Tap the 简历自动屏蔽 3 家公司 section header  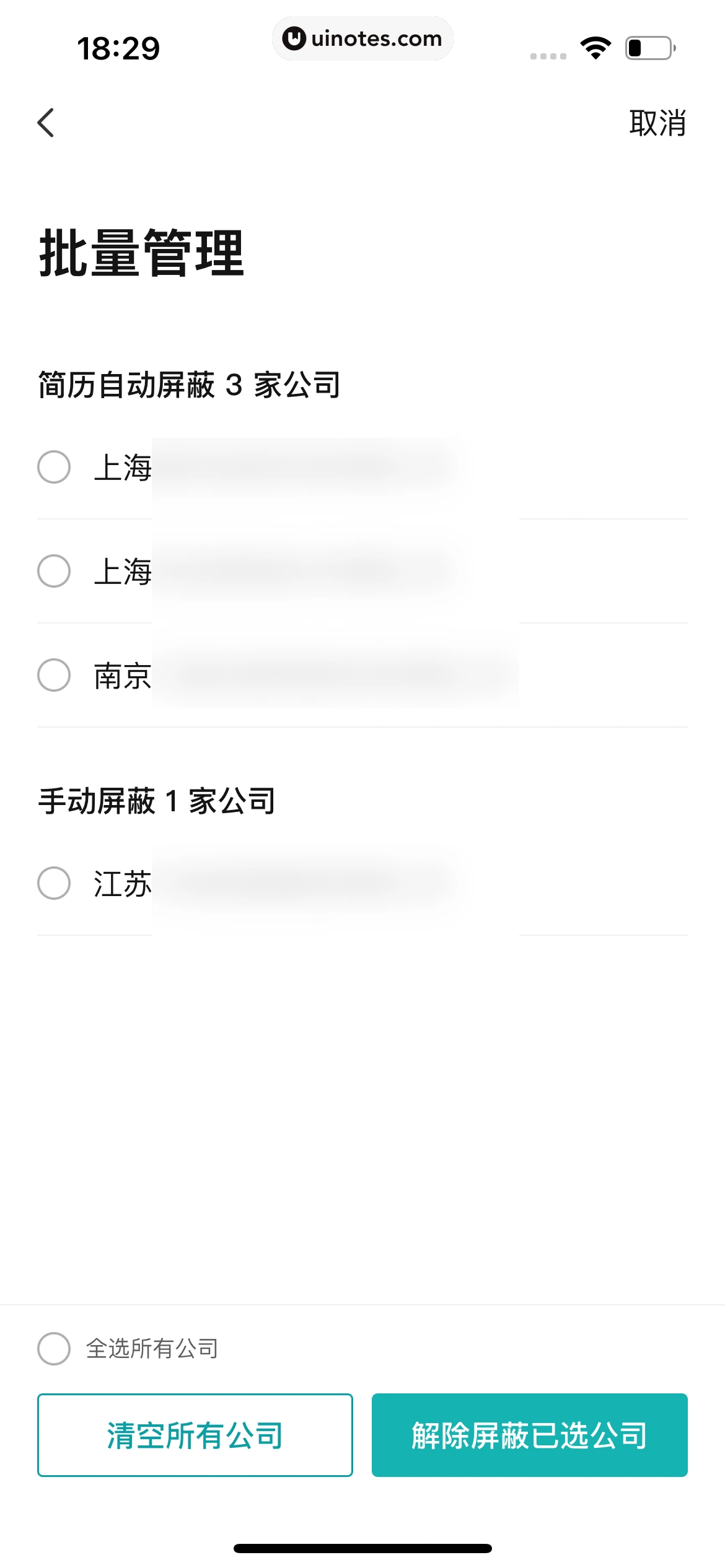click(x=187, y=384)
